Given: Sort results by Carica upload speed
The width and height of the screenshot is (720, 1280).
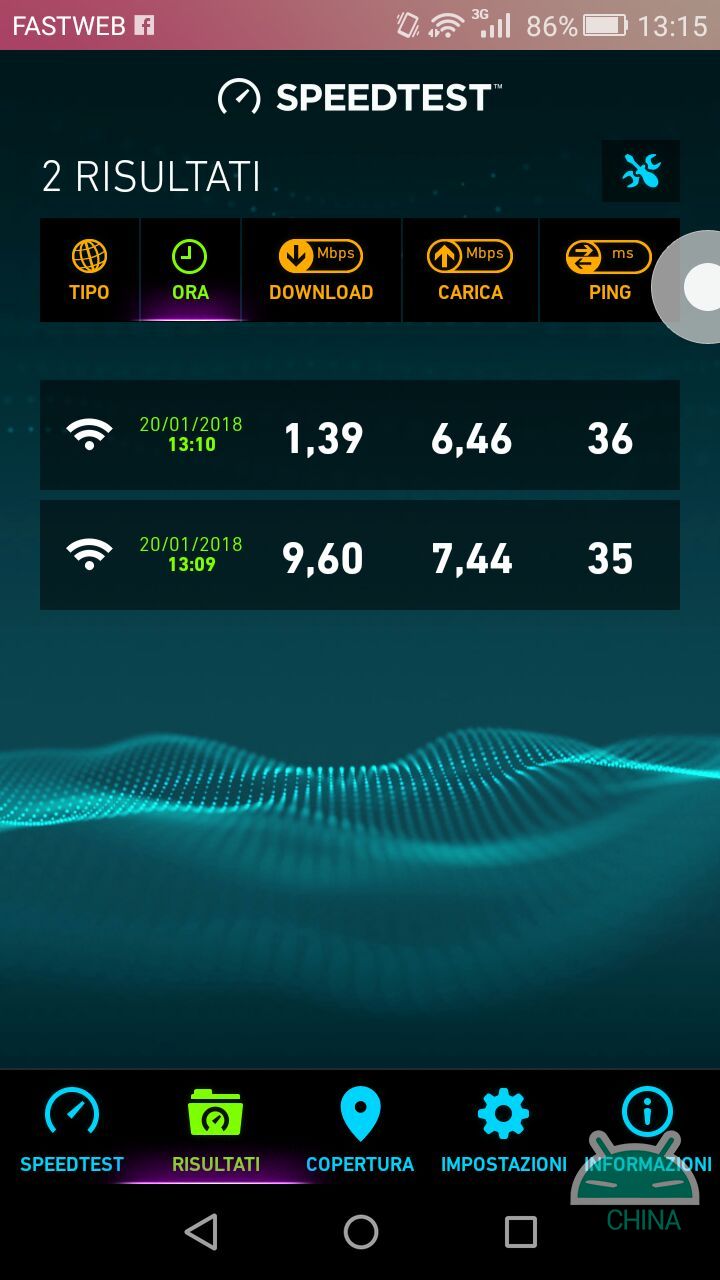Looking at the screenshot, I should [470, 270].
